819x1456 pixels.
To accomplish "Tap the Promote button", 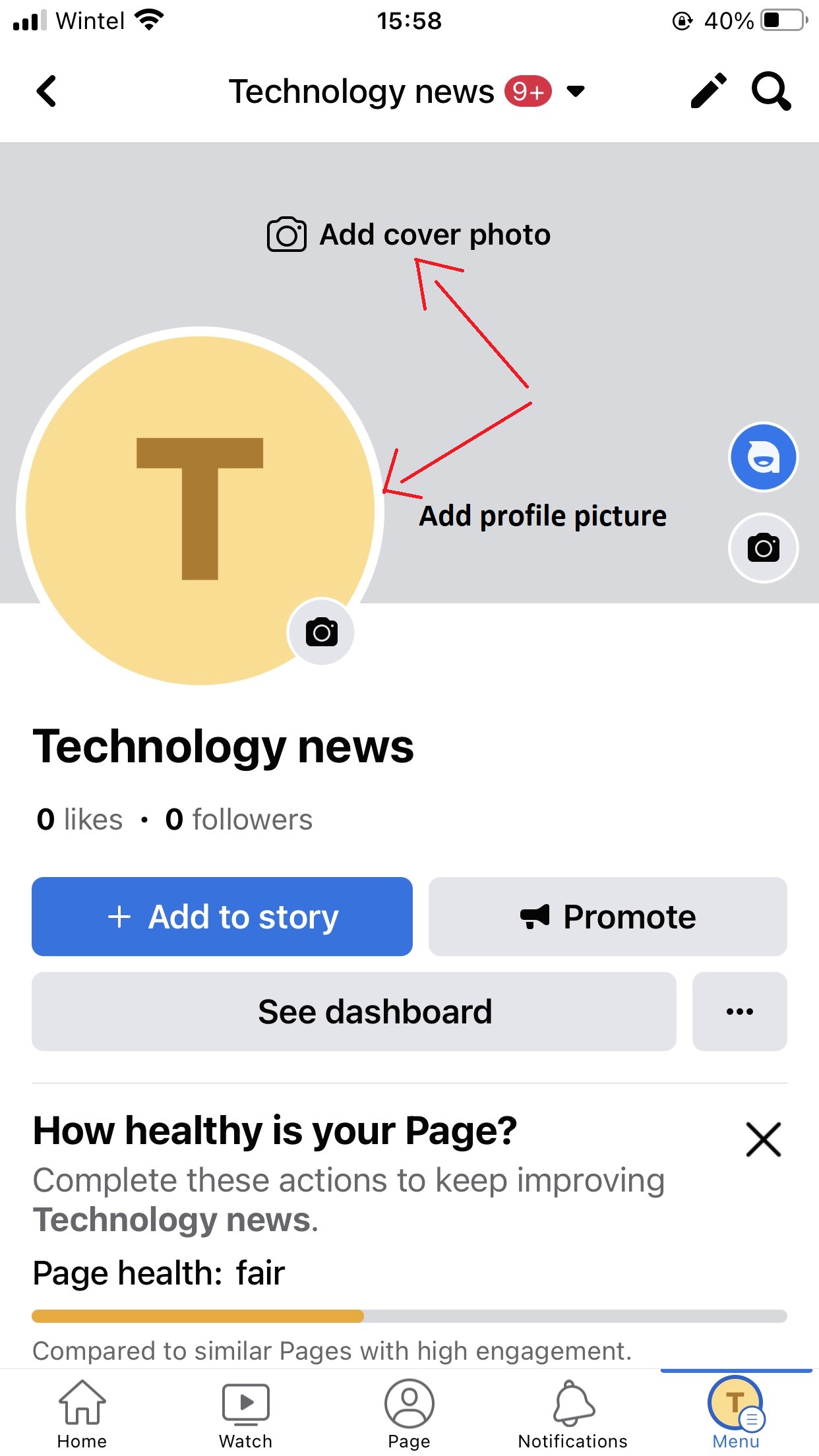I will pos(608,917).
